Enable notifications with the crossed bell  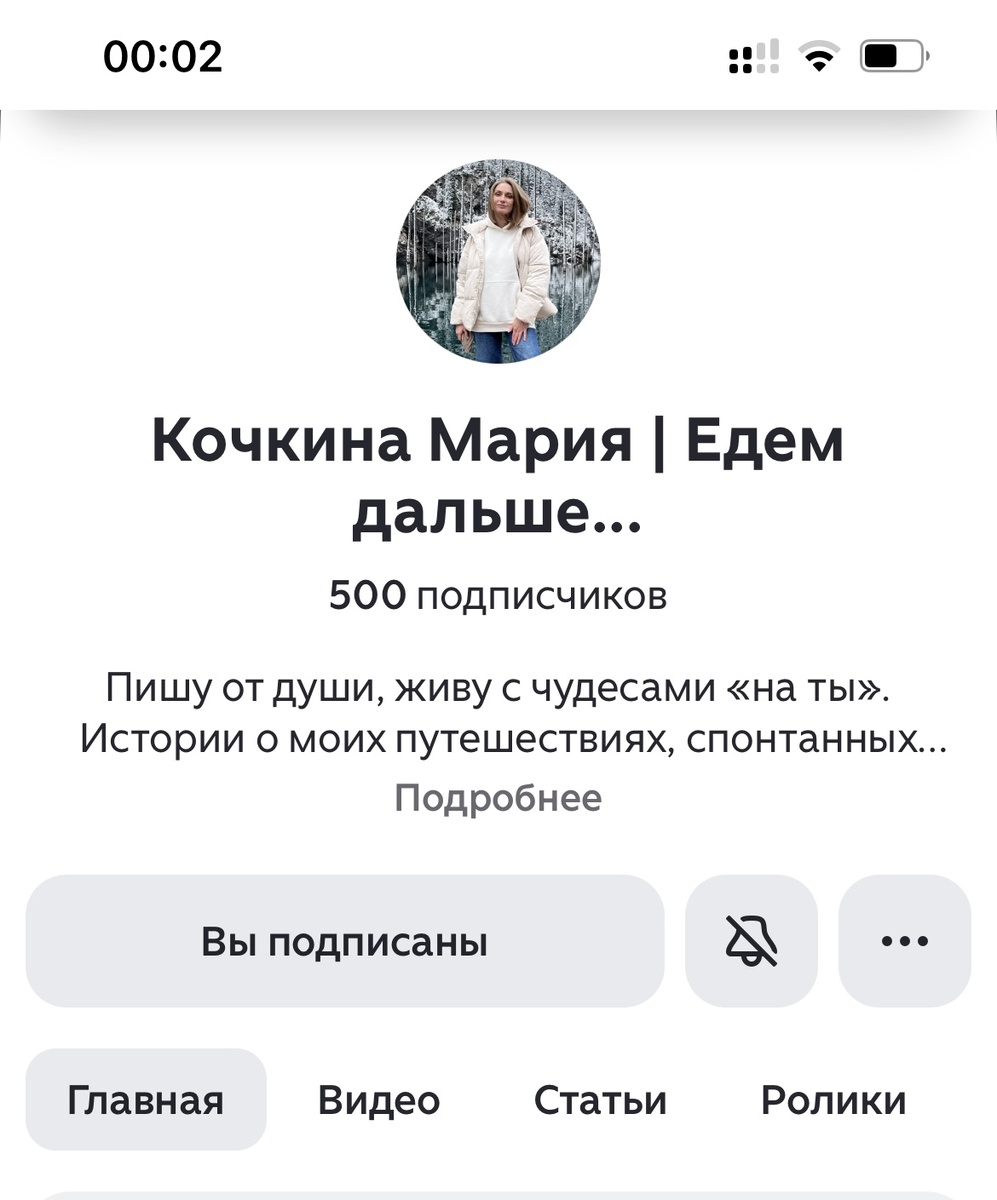tap(751, 941)
